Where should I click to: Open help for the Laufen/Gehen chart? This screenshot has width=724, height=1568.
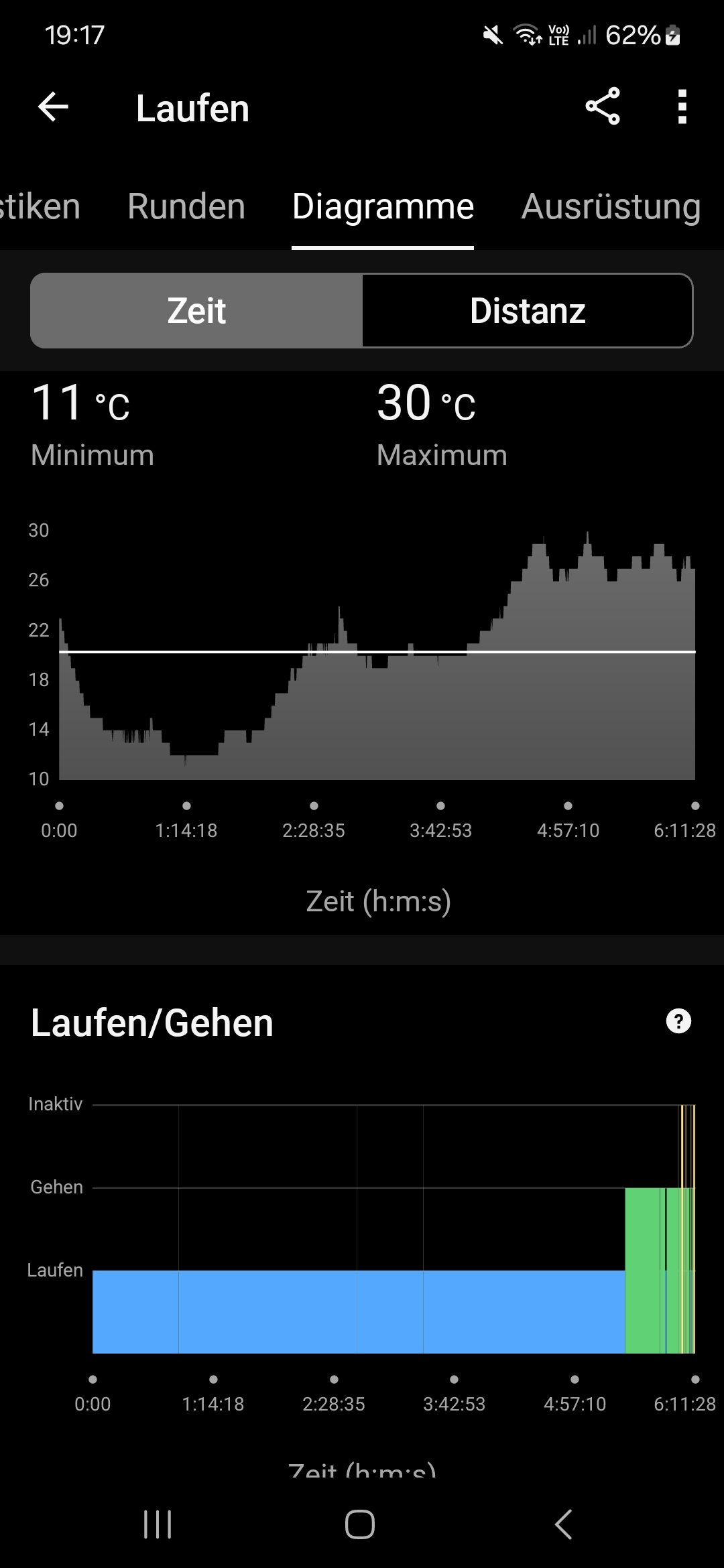678,1022
